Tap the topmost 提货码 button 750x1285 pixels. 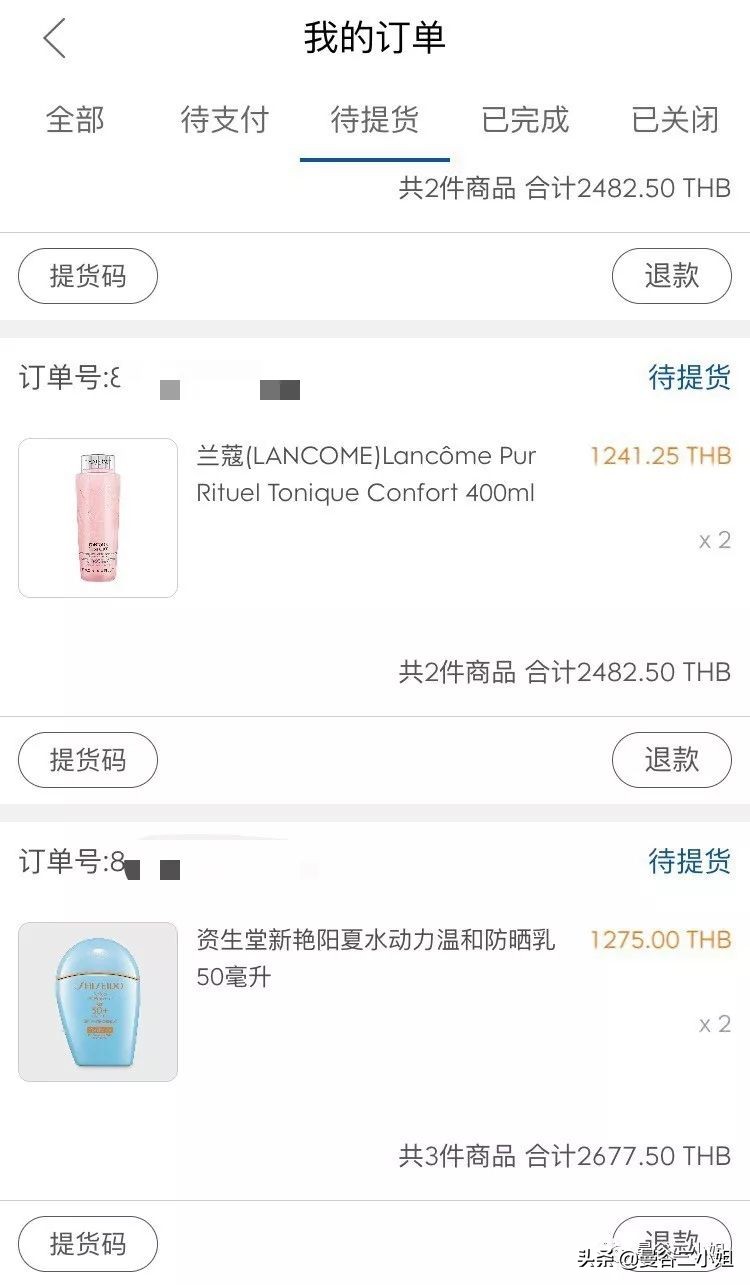coord(87,276)
